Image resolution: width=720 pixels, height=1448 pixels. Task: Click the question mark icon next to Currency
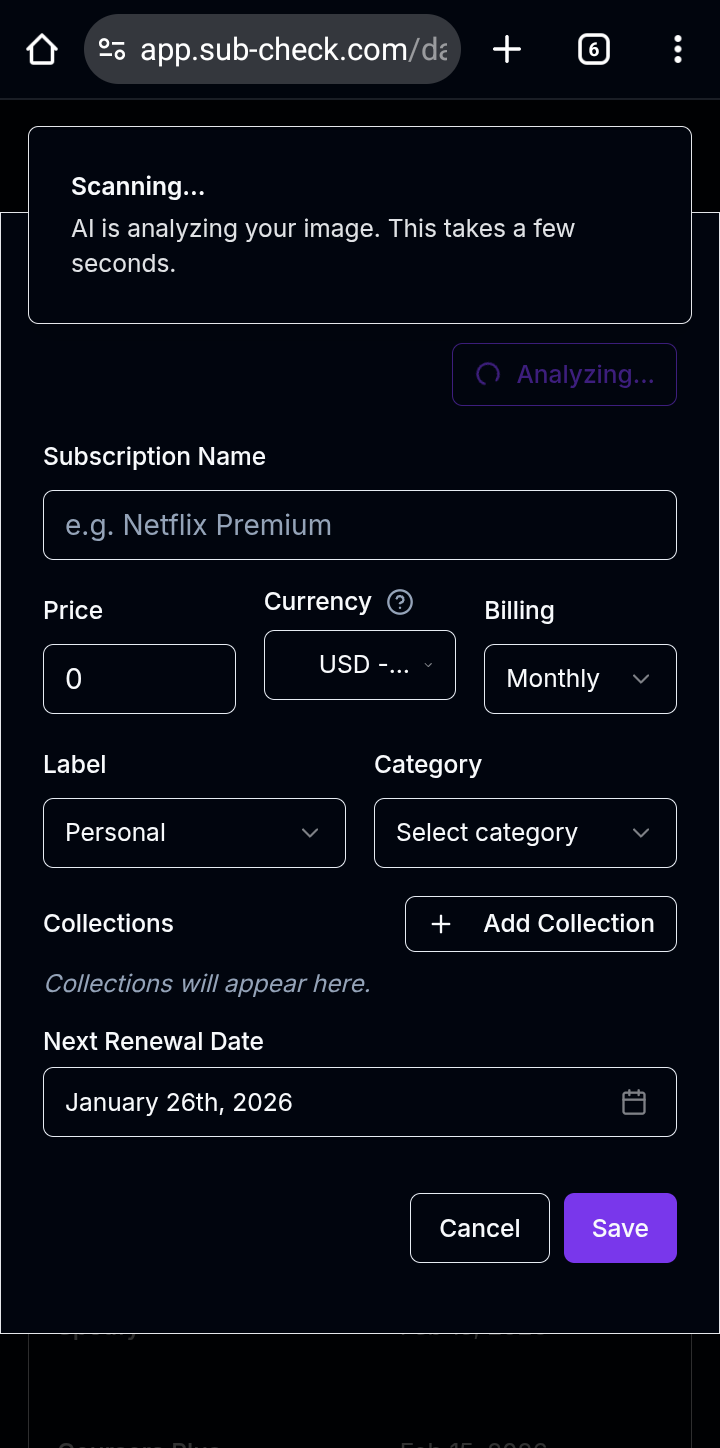click(399, 602)
